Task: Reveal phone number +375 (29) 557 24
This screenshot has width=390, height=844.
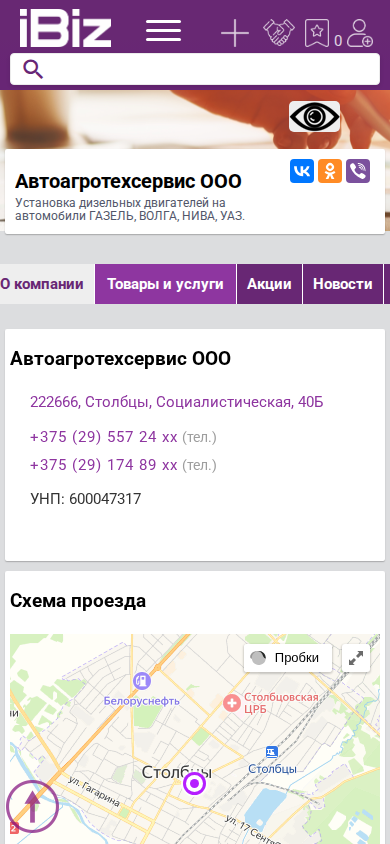Action: click(104, 437)
